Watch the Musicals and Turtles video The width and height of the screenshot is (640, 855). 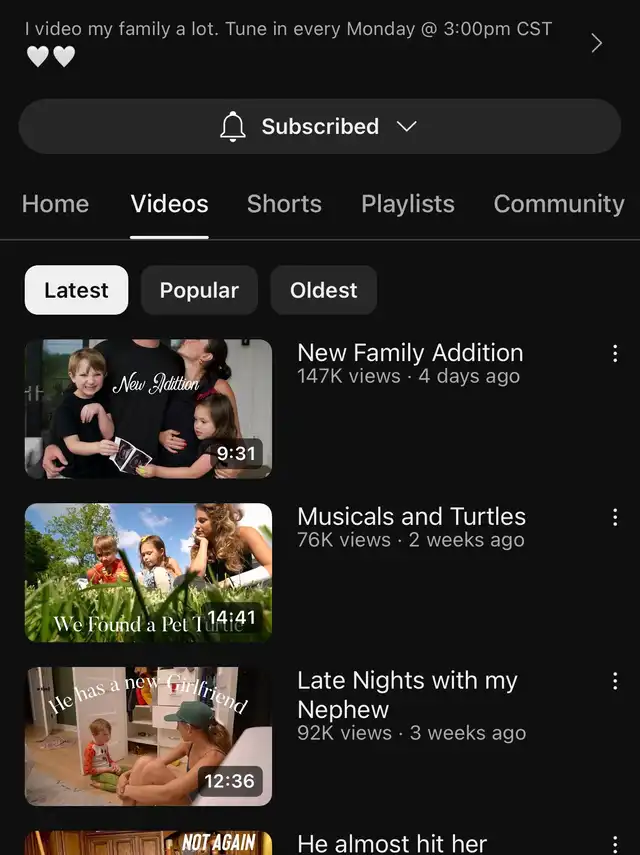pos(148,572)
